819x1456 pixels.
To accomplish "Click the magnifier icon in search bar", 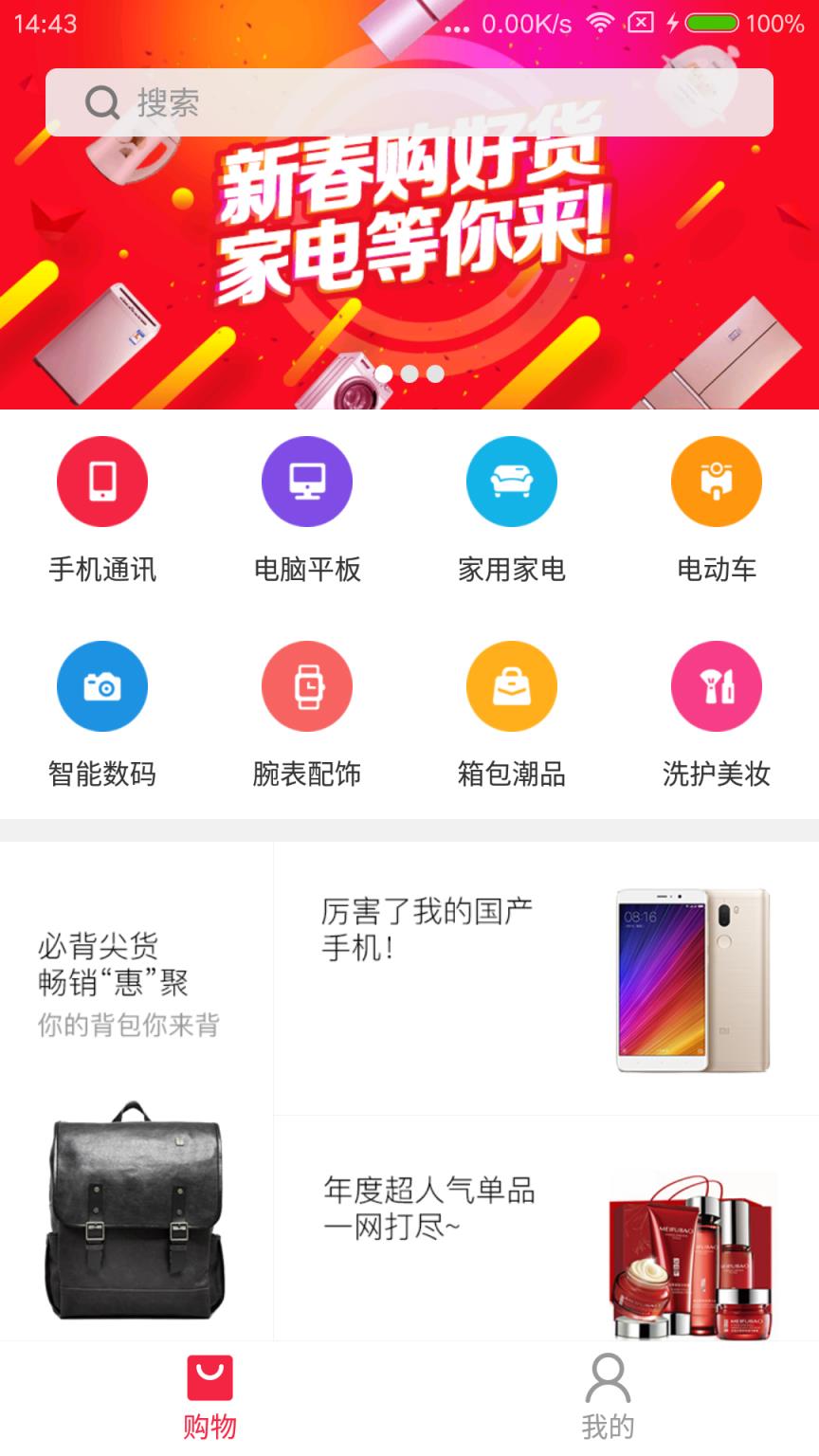I will 102,102.
